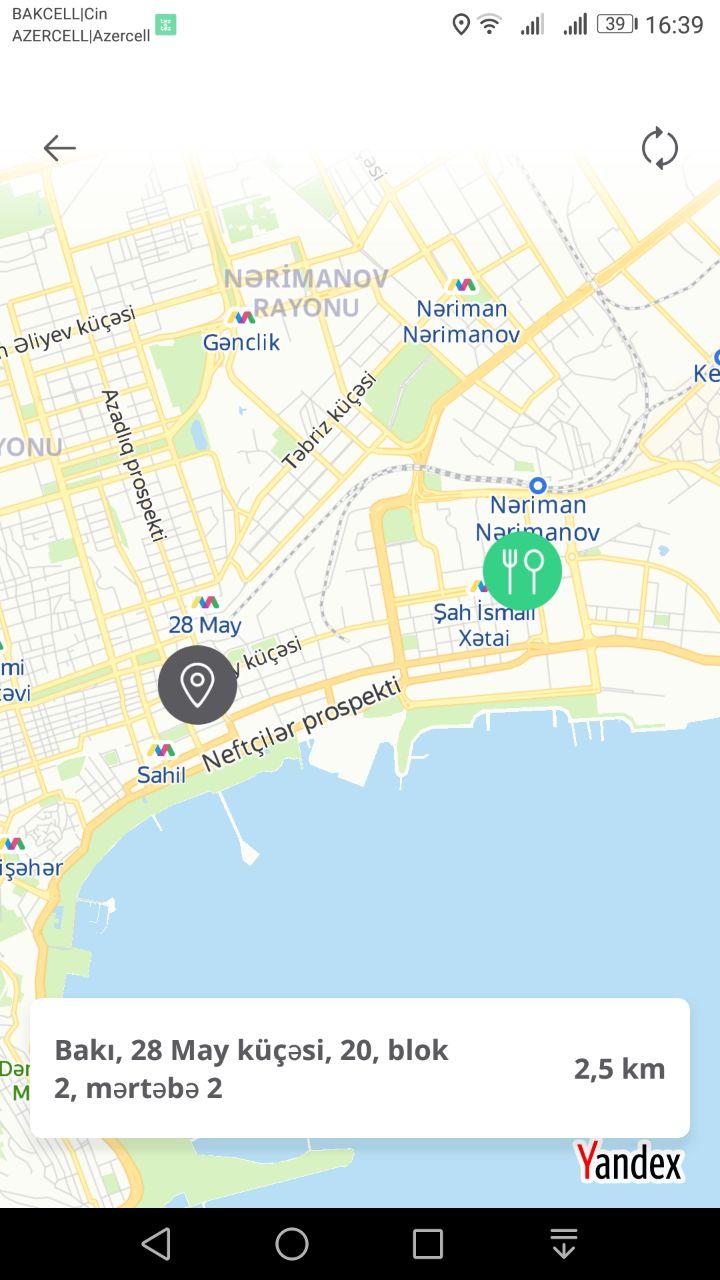Select the green restaurant marker on the map
This screenshot has height=1280, width=720.
(x=522, y=570)
